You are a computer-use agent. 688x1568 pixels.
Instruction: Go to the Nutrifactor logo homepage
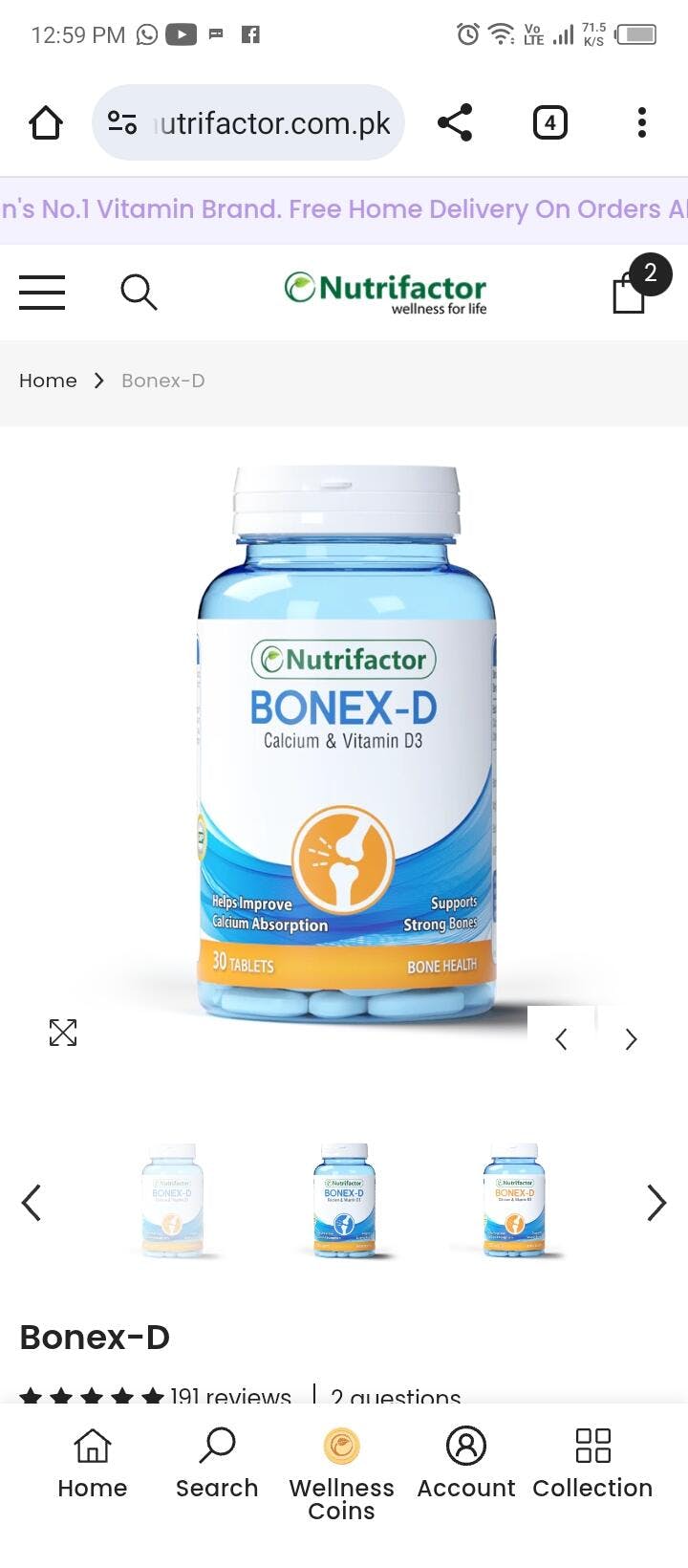(385, 292)
